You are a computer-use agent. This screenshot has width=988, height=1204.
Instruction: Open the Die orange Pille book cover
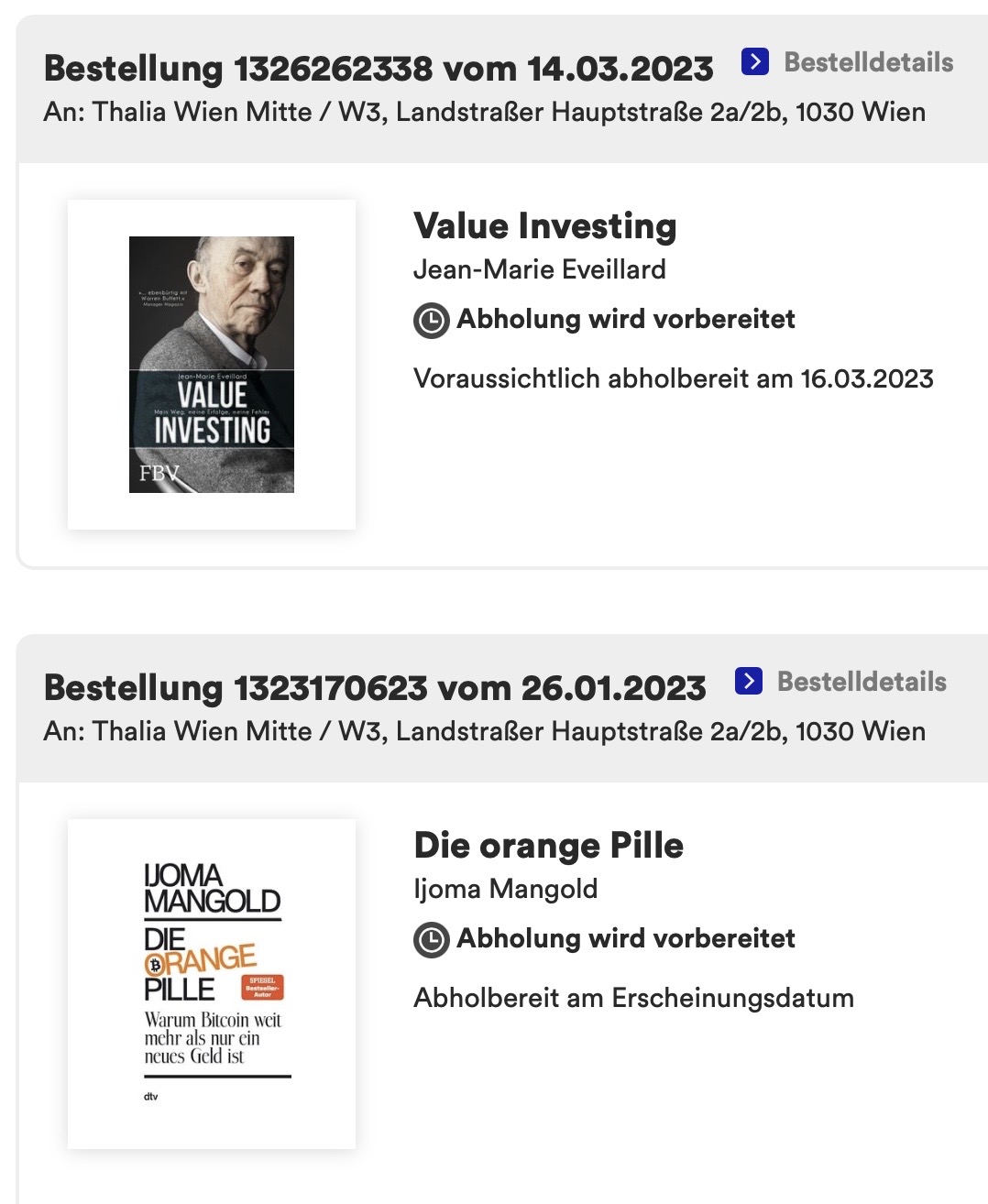pos(212,983)
